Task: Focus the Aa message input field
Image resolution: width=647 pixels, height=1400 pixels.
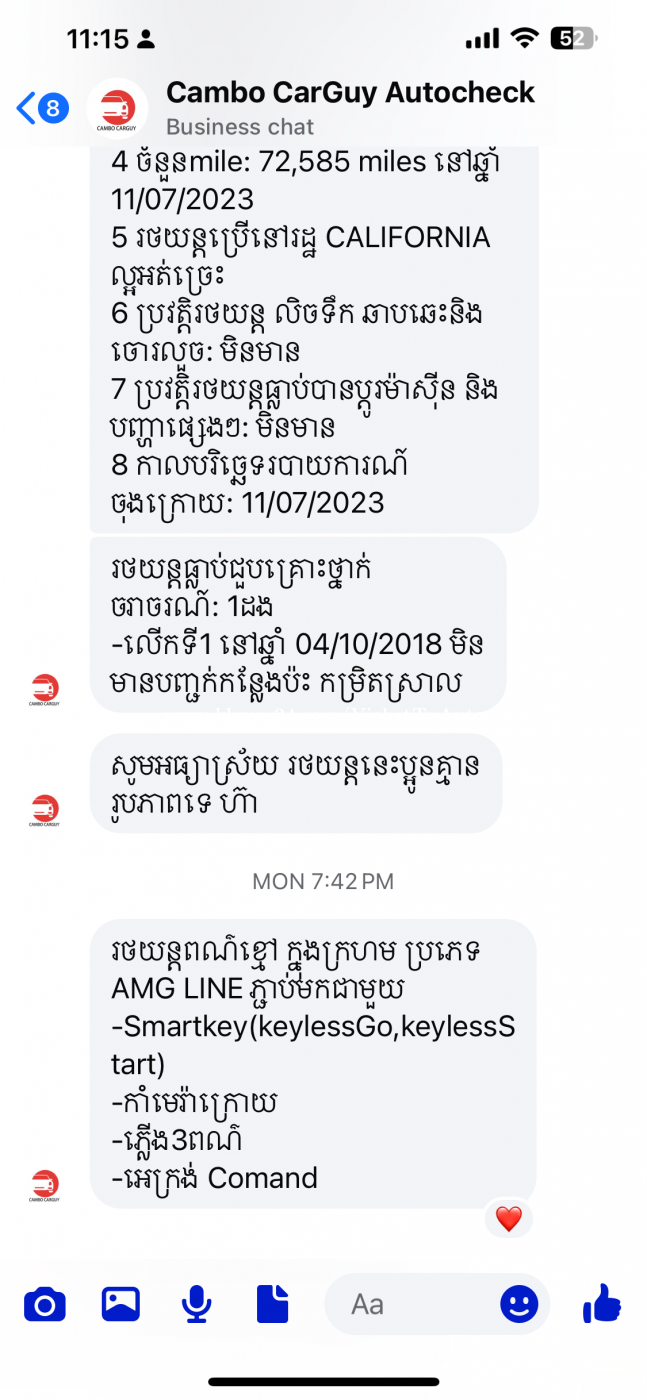Action: pyautogui.click(x=410, y=1304)
